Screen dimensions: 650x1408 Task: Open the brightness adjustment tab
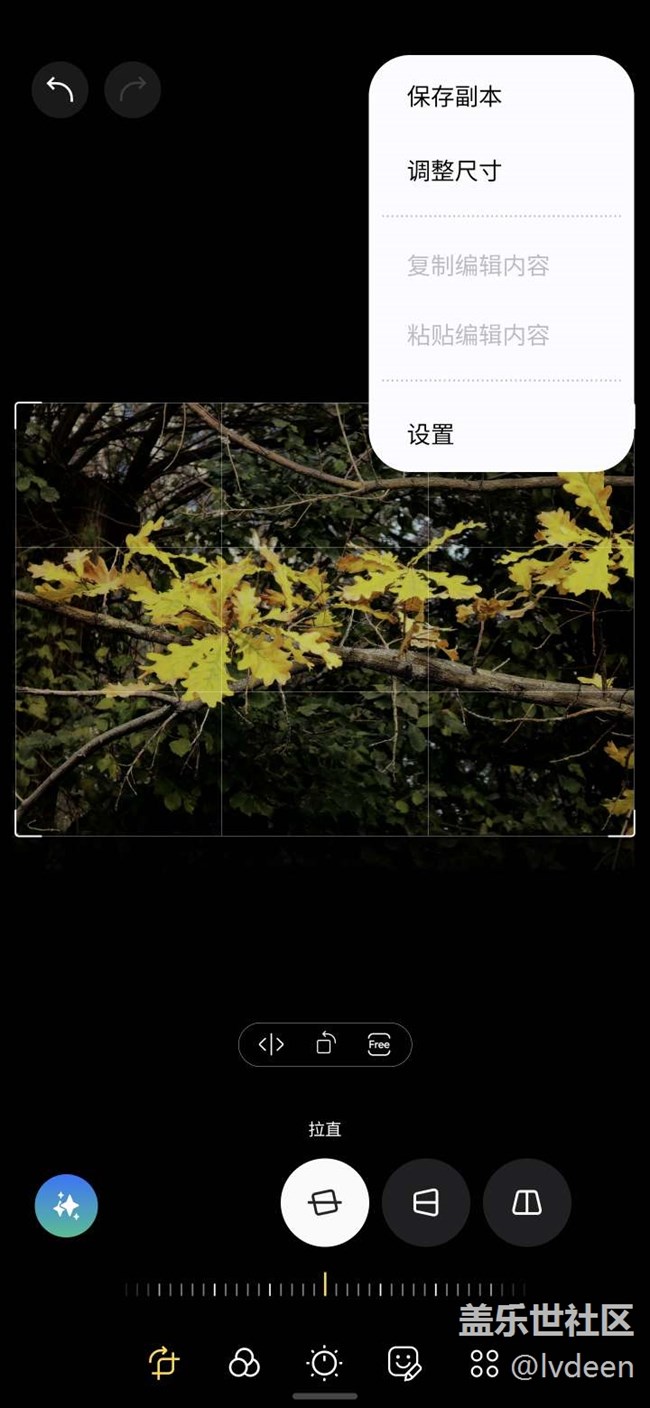[324, 1363]
